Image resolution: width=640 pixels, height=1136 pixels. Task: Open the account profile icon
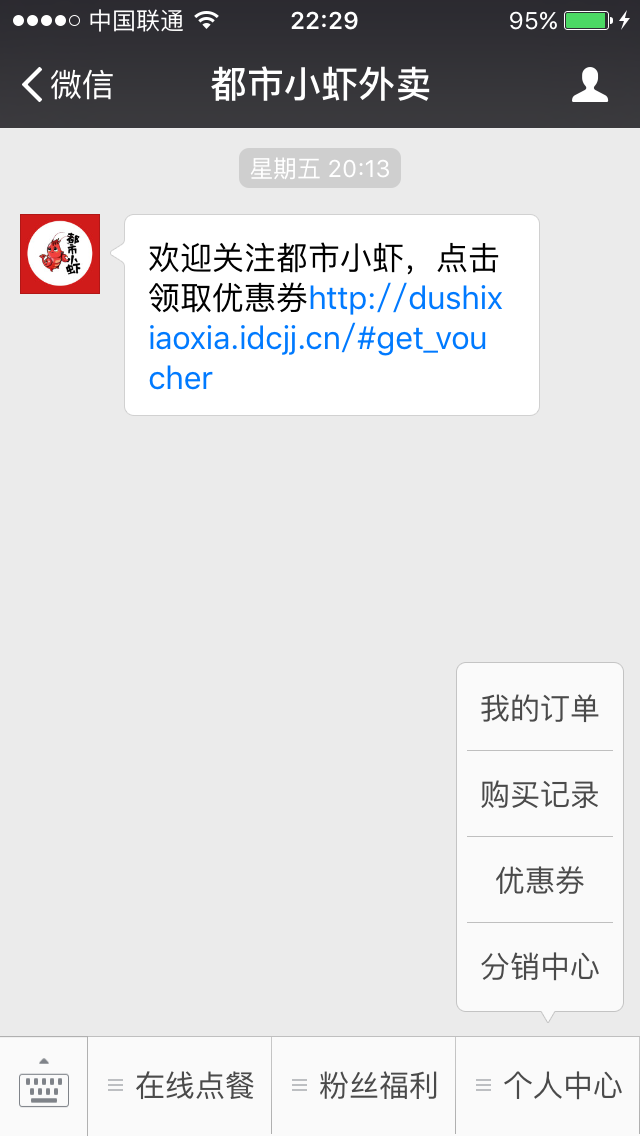(x=590, y=85)
